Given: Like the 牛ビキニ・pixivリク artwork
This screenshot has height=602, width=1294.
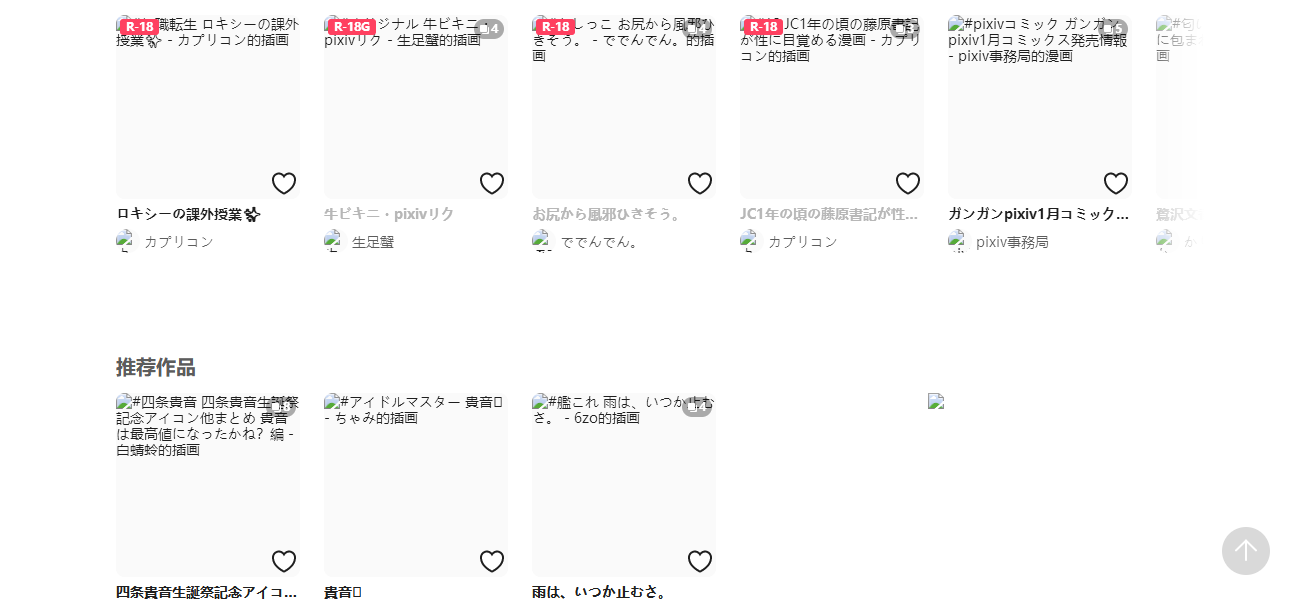Looking at the screenshot, I should [x=492, y=183].
